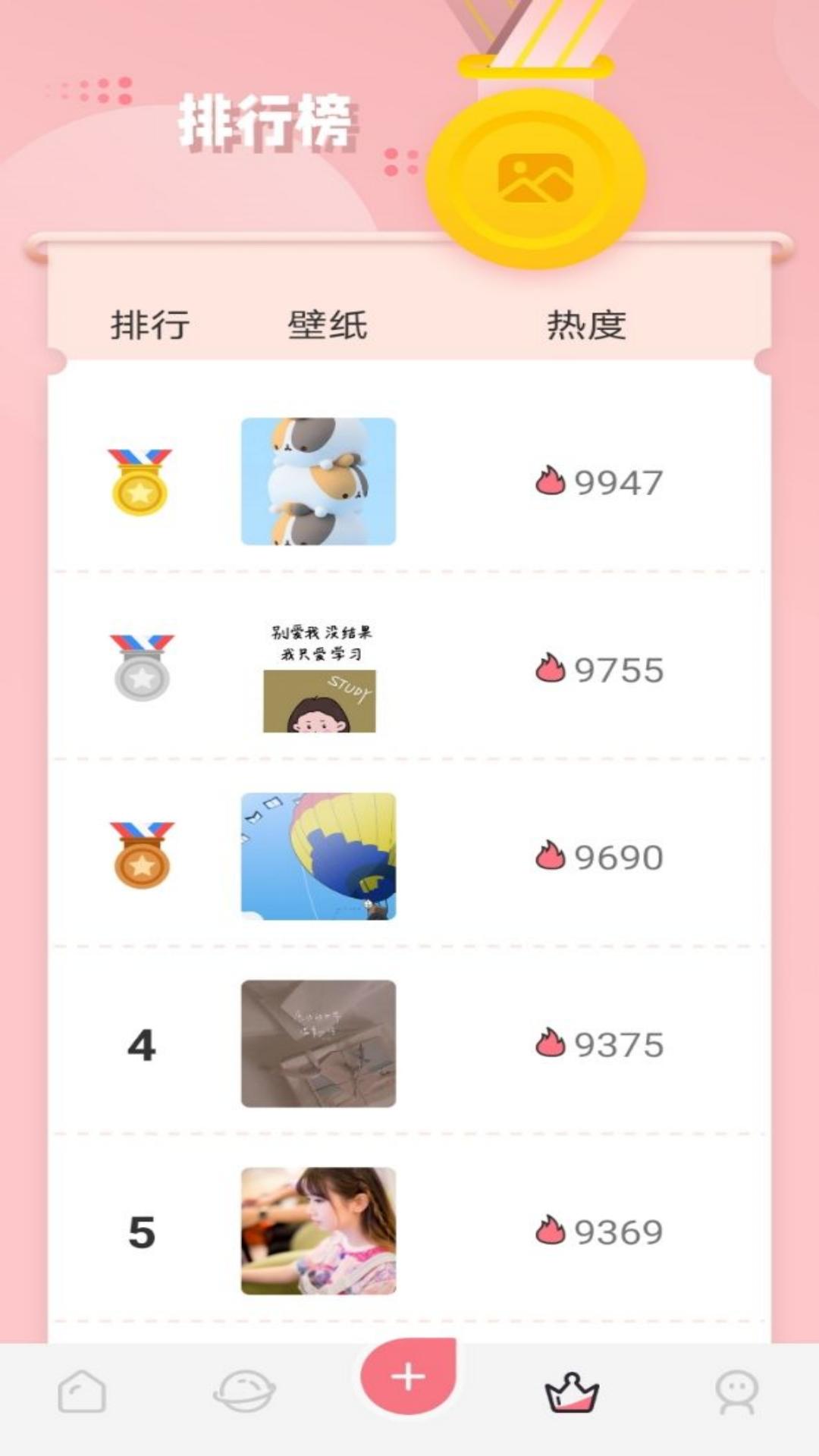Open the planet discover tab
The width and height of the screenshot is (819, 1456).
click(x=244, y=1392)
